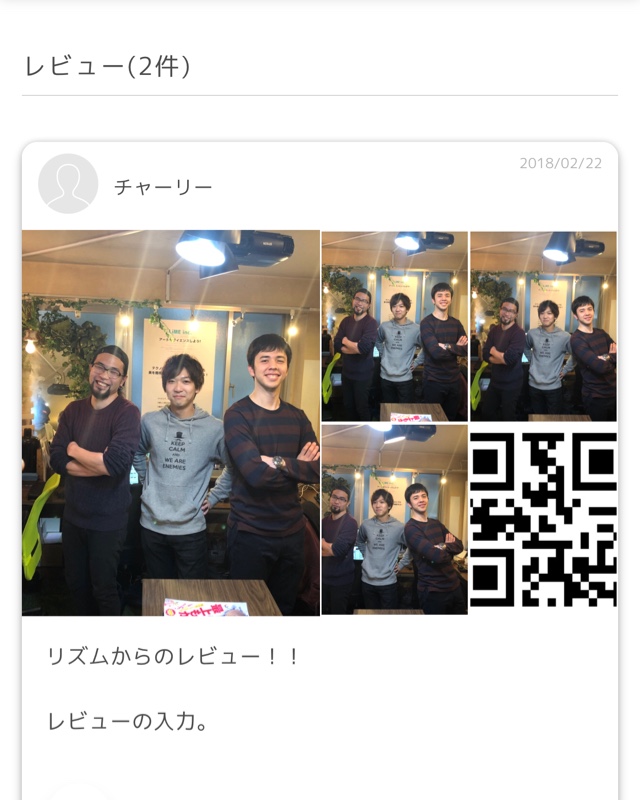Image resolution: width=640 pixels, height=800 pixels.
Task: Open the large group photo in review
Action: coord(171,423)
